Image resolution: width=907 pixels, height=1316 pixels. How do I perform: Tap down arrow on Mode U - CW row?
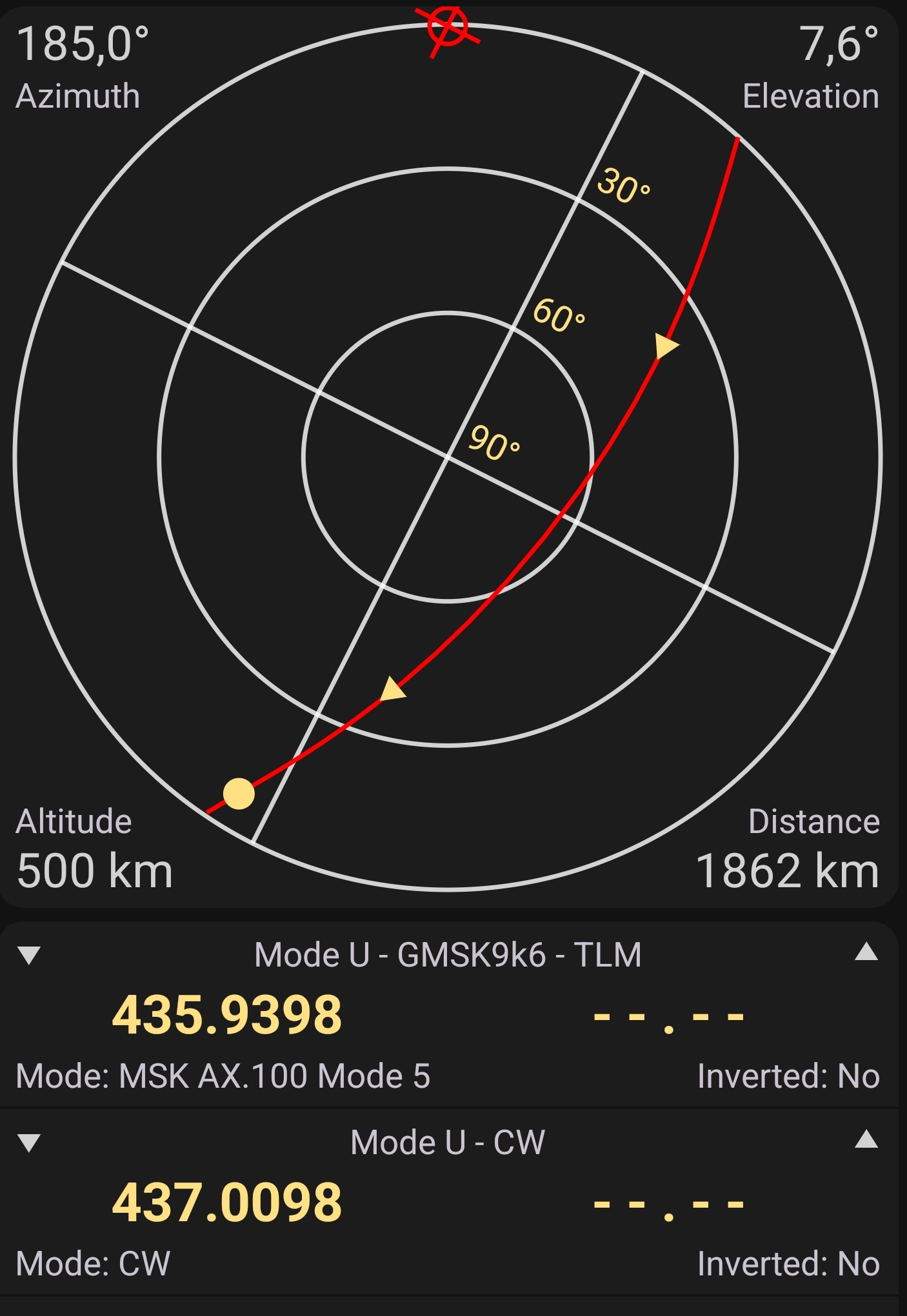click(29, 1143)
